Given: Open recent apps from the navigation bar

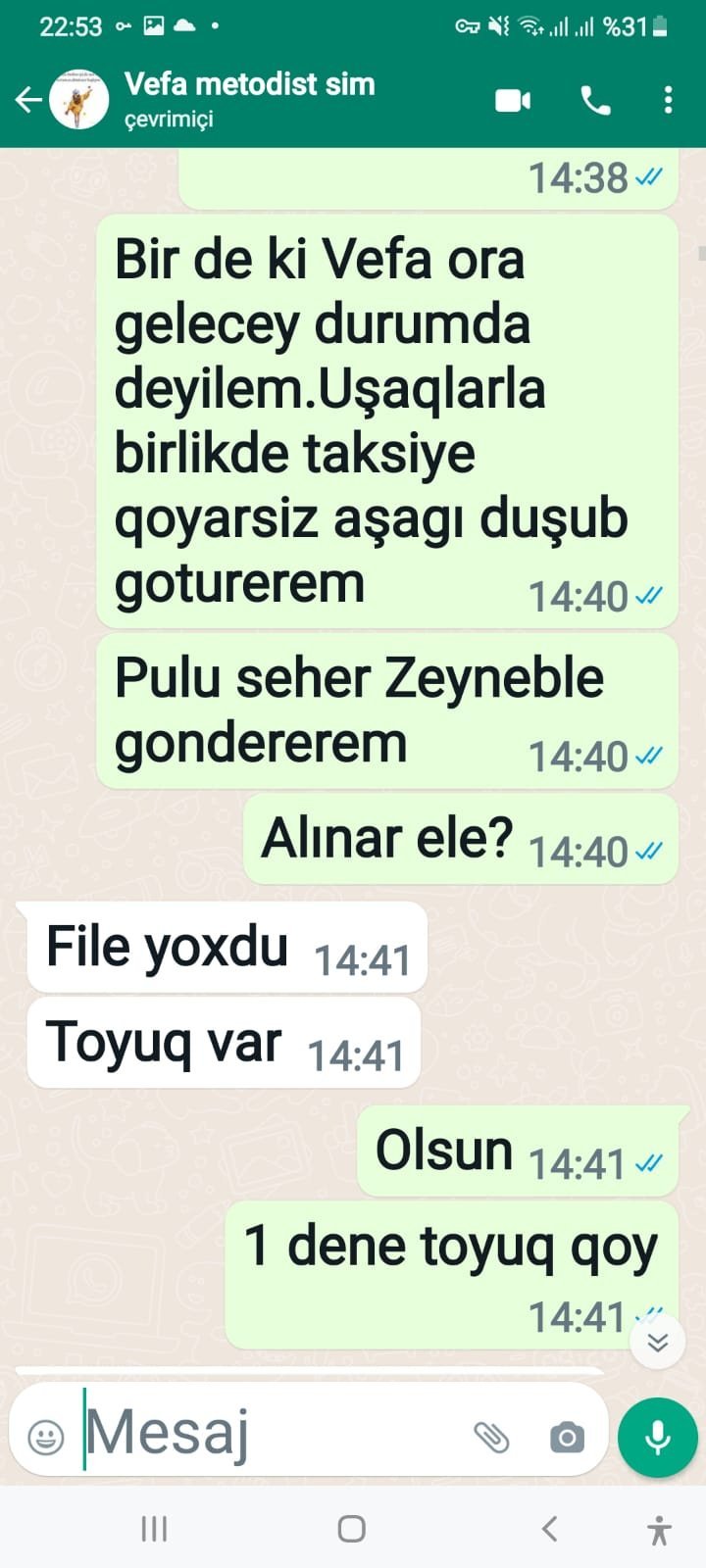Looking at the screenshot, I should [x=154, y=1529].
